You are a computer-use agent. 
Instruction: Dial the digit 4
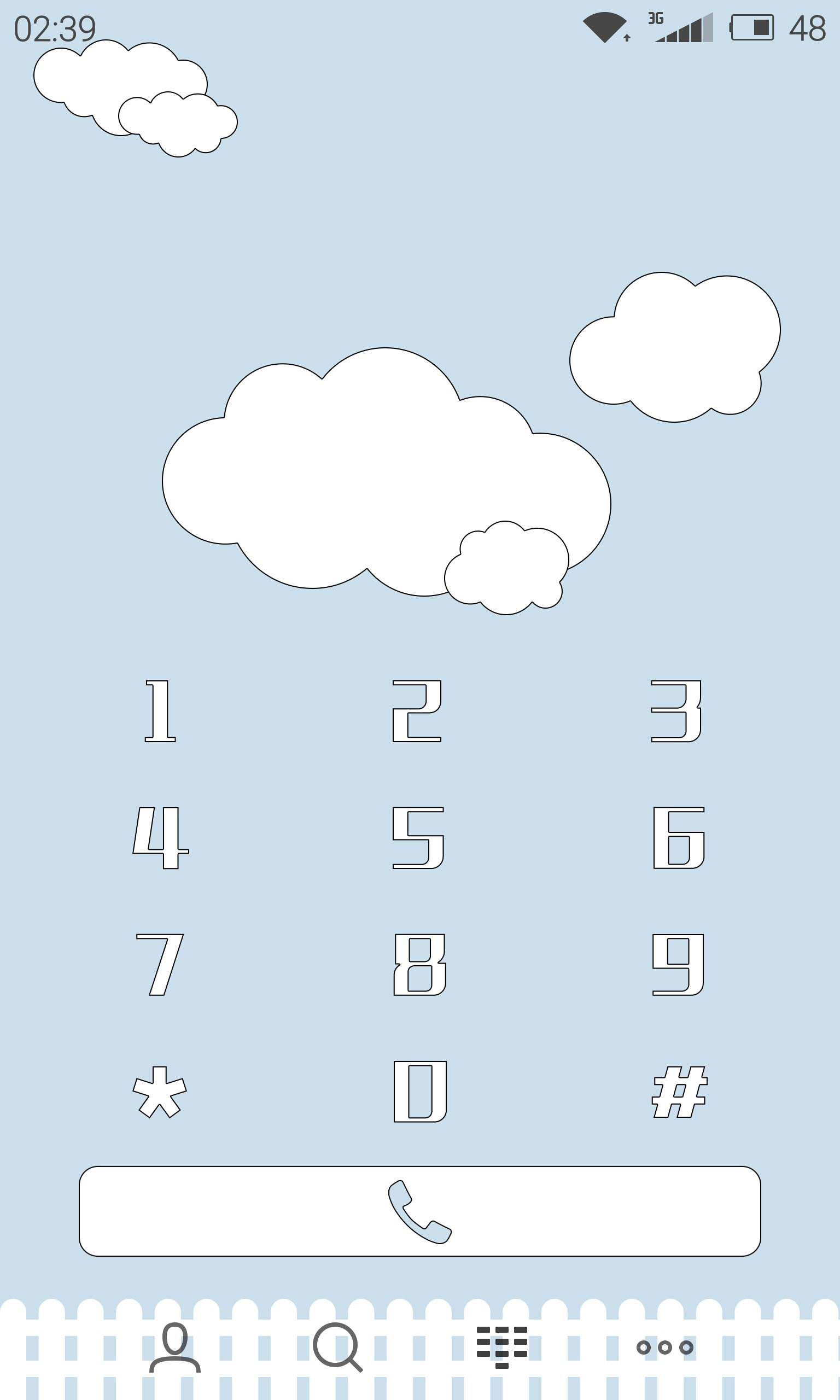[x=161, y=837]
